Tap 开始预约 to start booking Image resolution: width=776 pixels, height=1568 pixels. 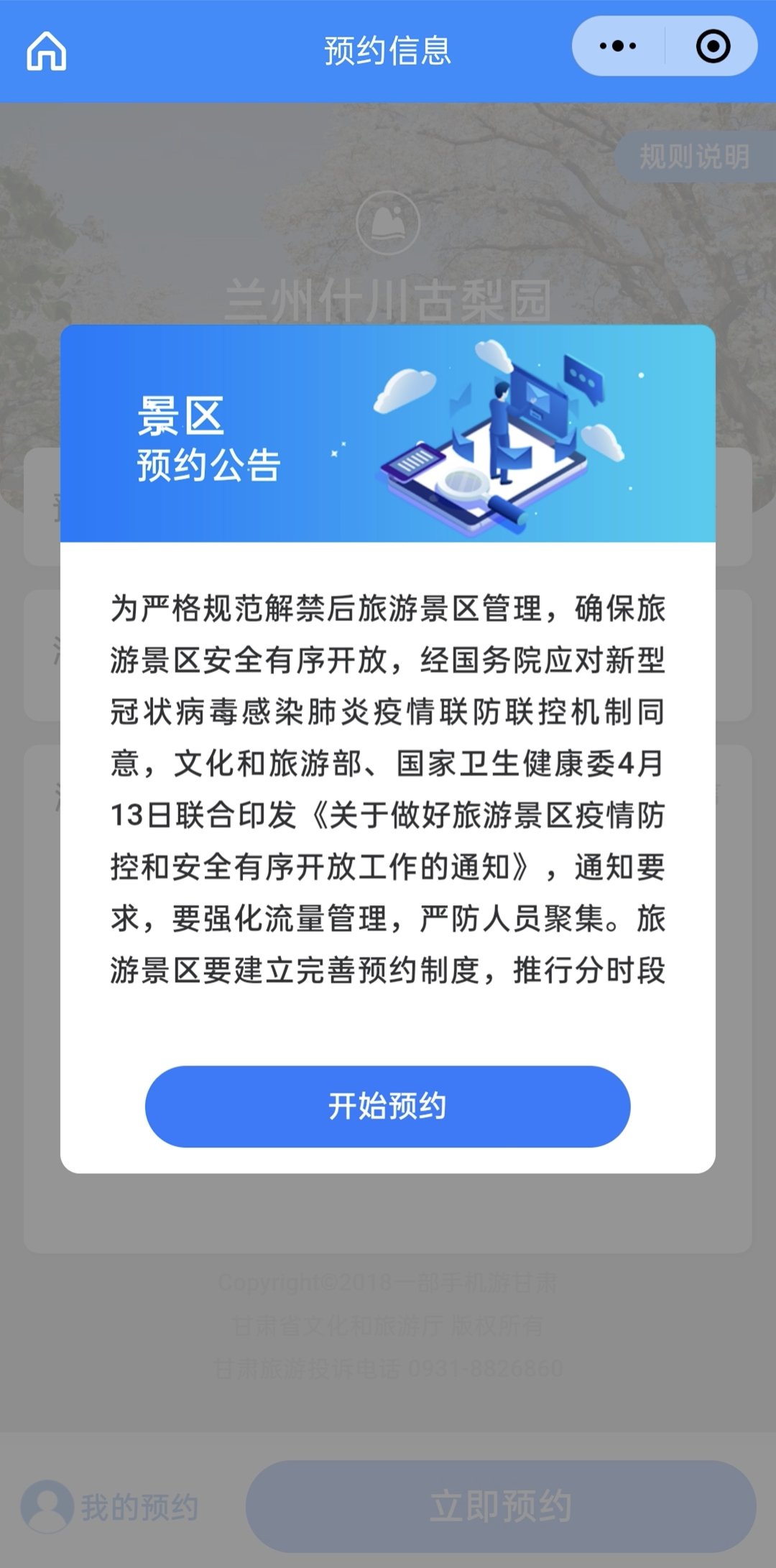pyautogui.click(x=387, y=1106)
